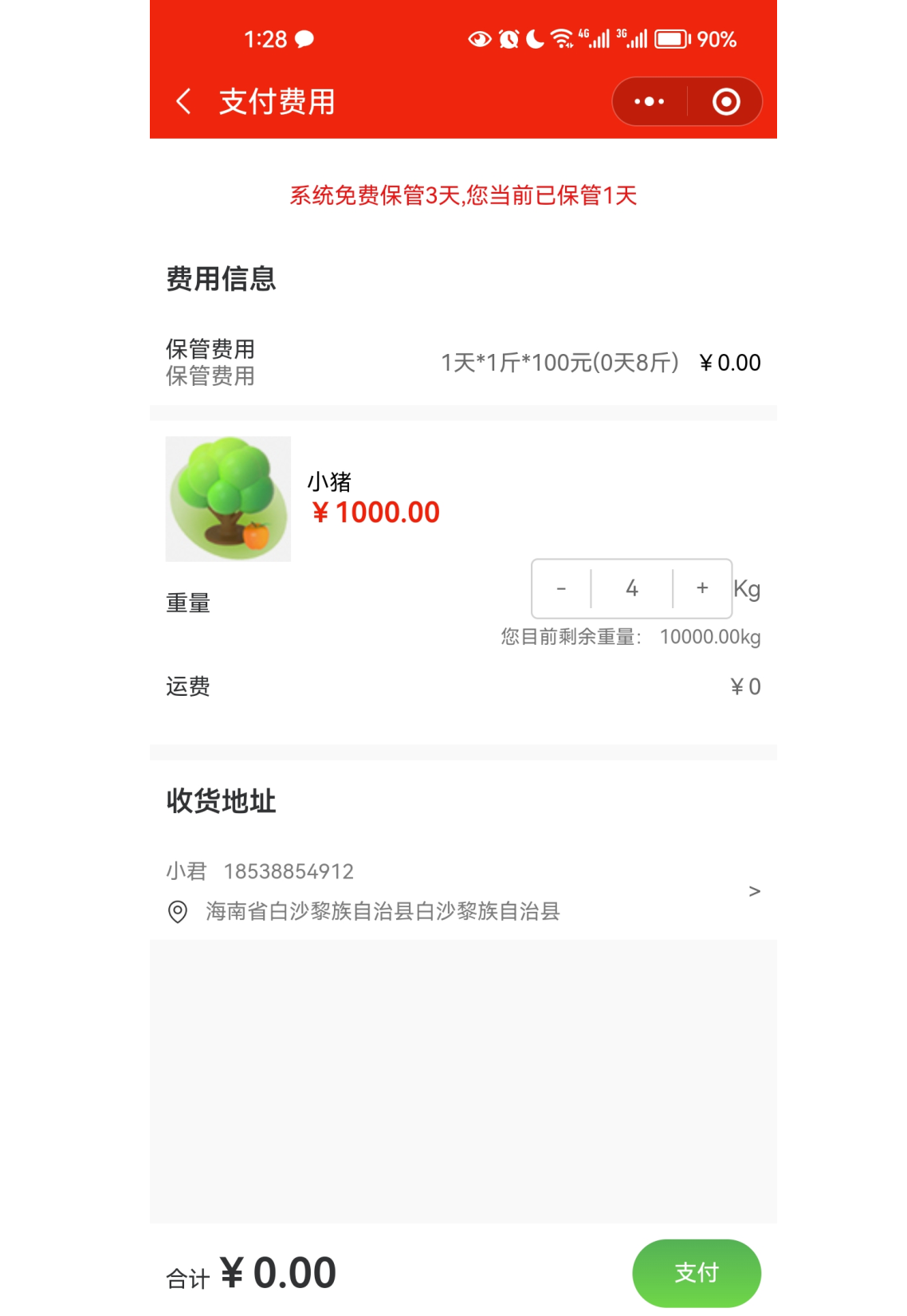Change the 收货地址 for 小君
907x1316 pixels.
click(x=462, y=891)
